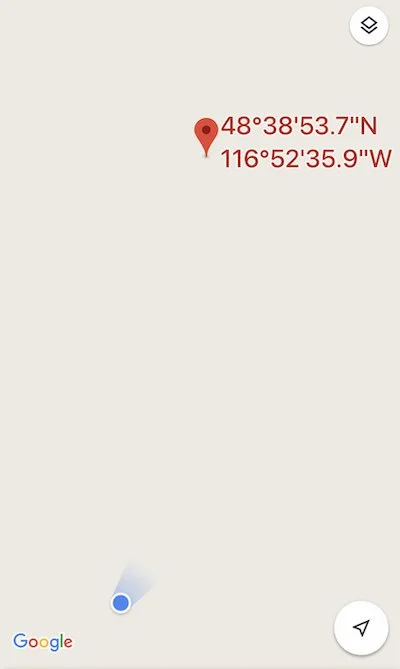Open the map layers button
This screenshot has height=669, width=400.
click(x=369, y=26)
